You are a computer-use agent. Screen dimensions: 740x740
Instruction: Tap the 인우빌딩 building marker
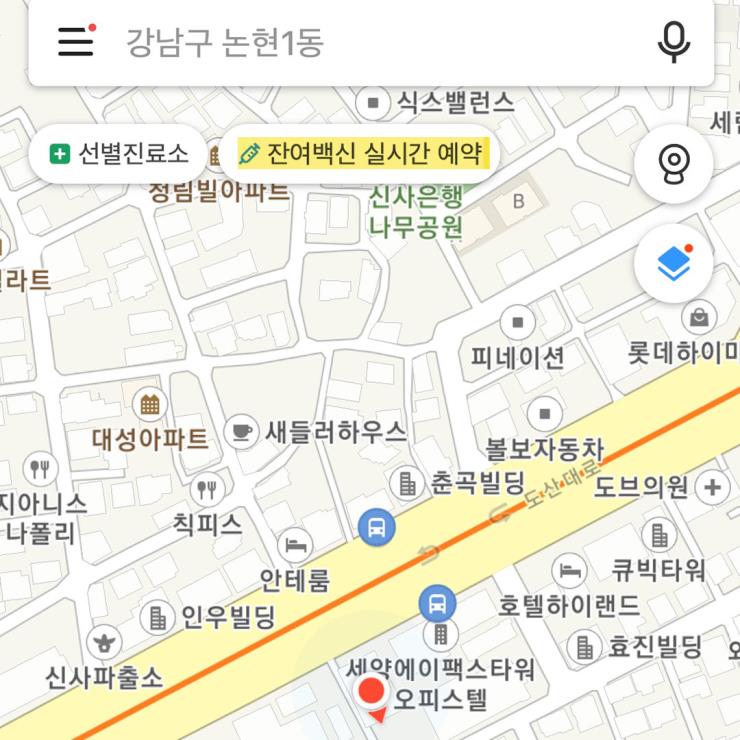158,617
